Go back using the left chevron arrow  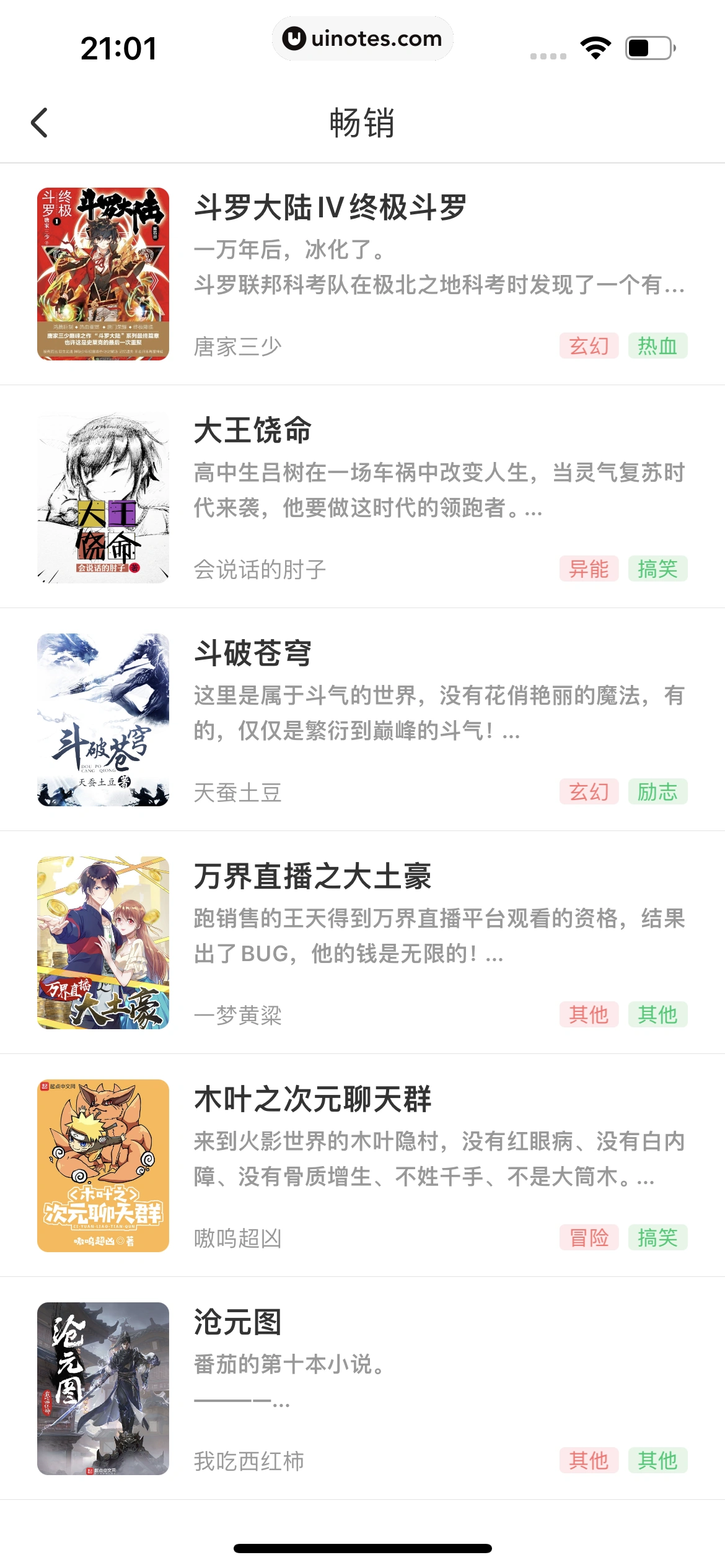point(40,122)
